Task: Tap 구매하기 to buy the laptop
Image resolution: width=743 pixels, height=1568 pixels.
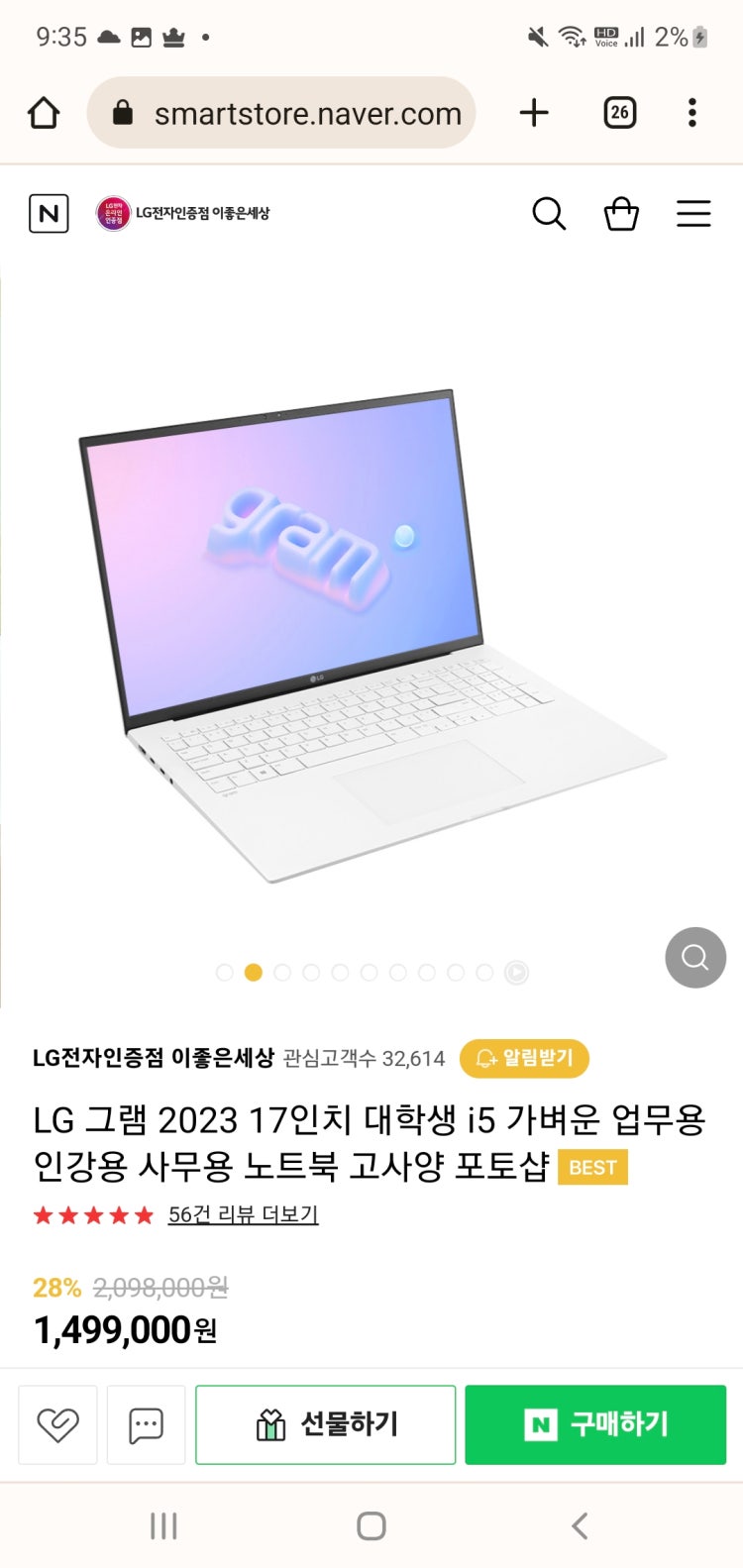Action: pos(595,1424)
